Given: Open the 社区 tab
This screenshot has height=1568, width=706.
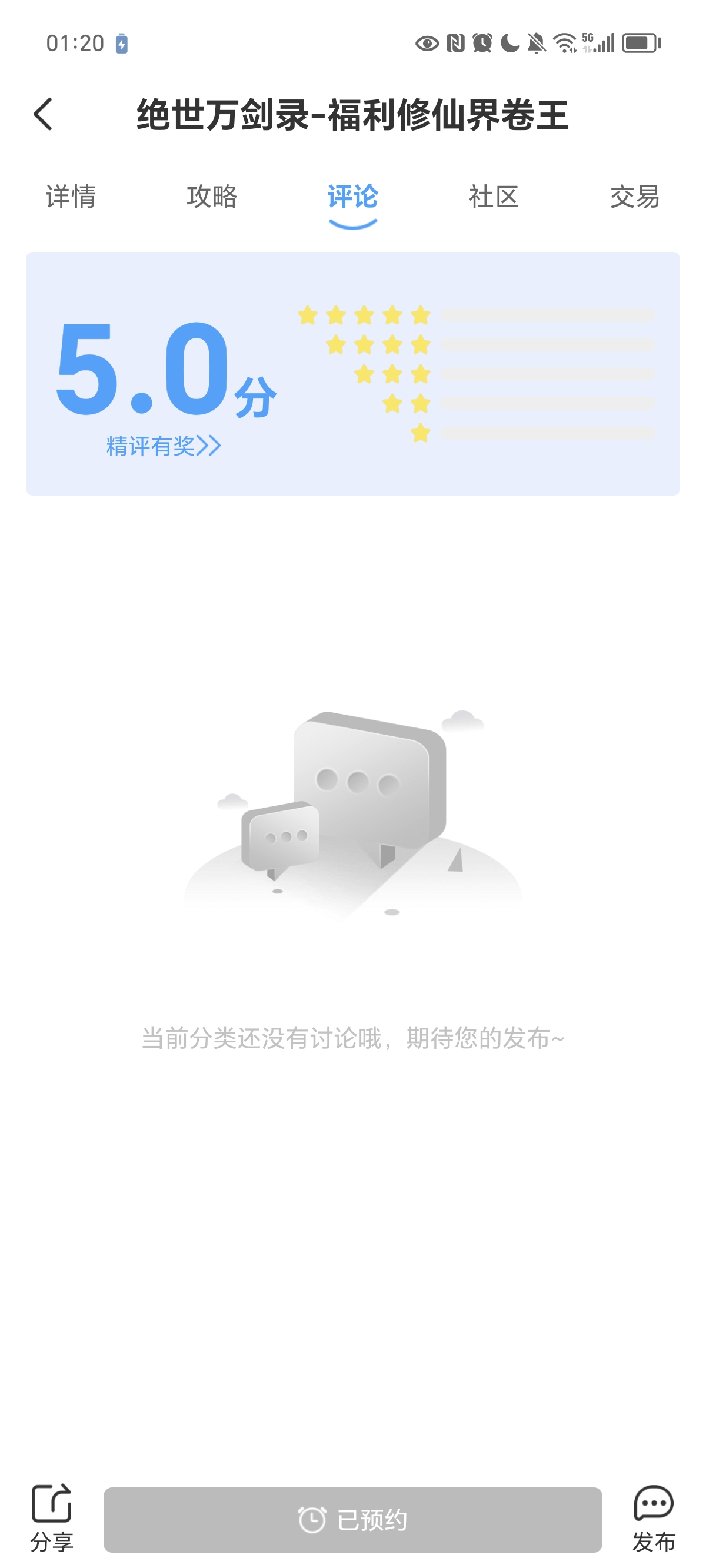Looking at the screenshot, I should click(x=494, y=197).
